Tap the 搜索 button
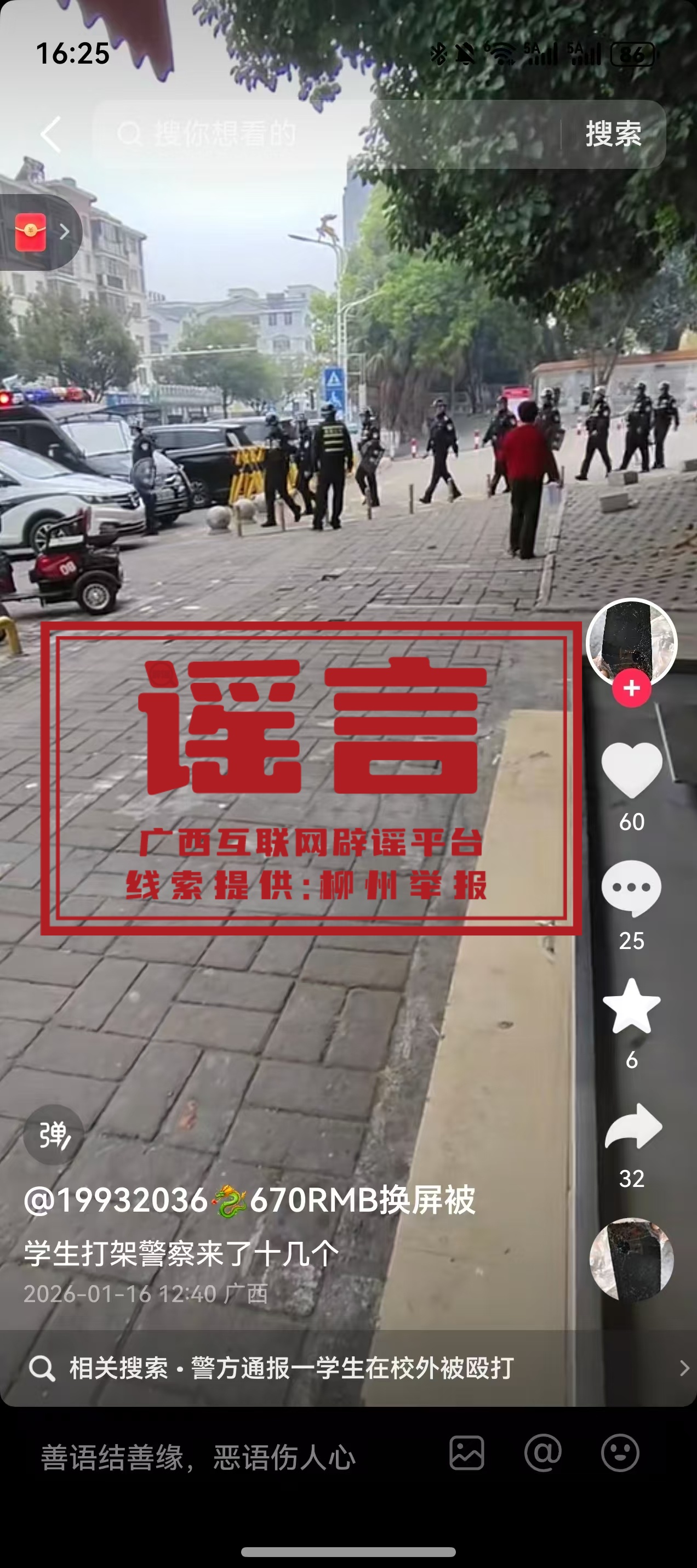This screenshot has width=697, height=1568. click(x=613, y=134)
